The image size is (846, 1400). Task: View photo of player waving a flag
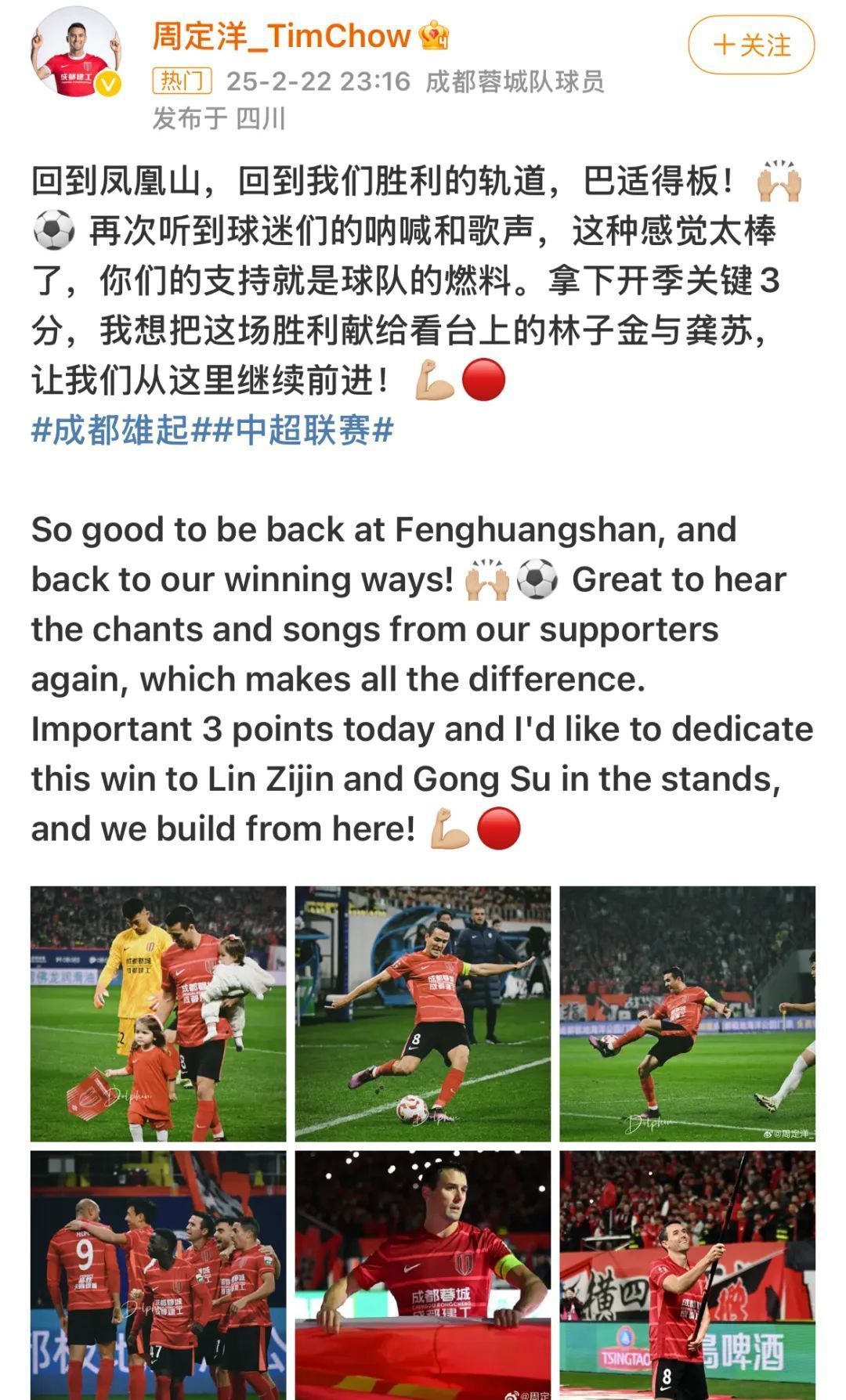click(687, 1275)
